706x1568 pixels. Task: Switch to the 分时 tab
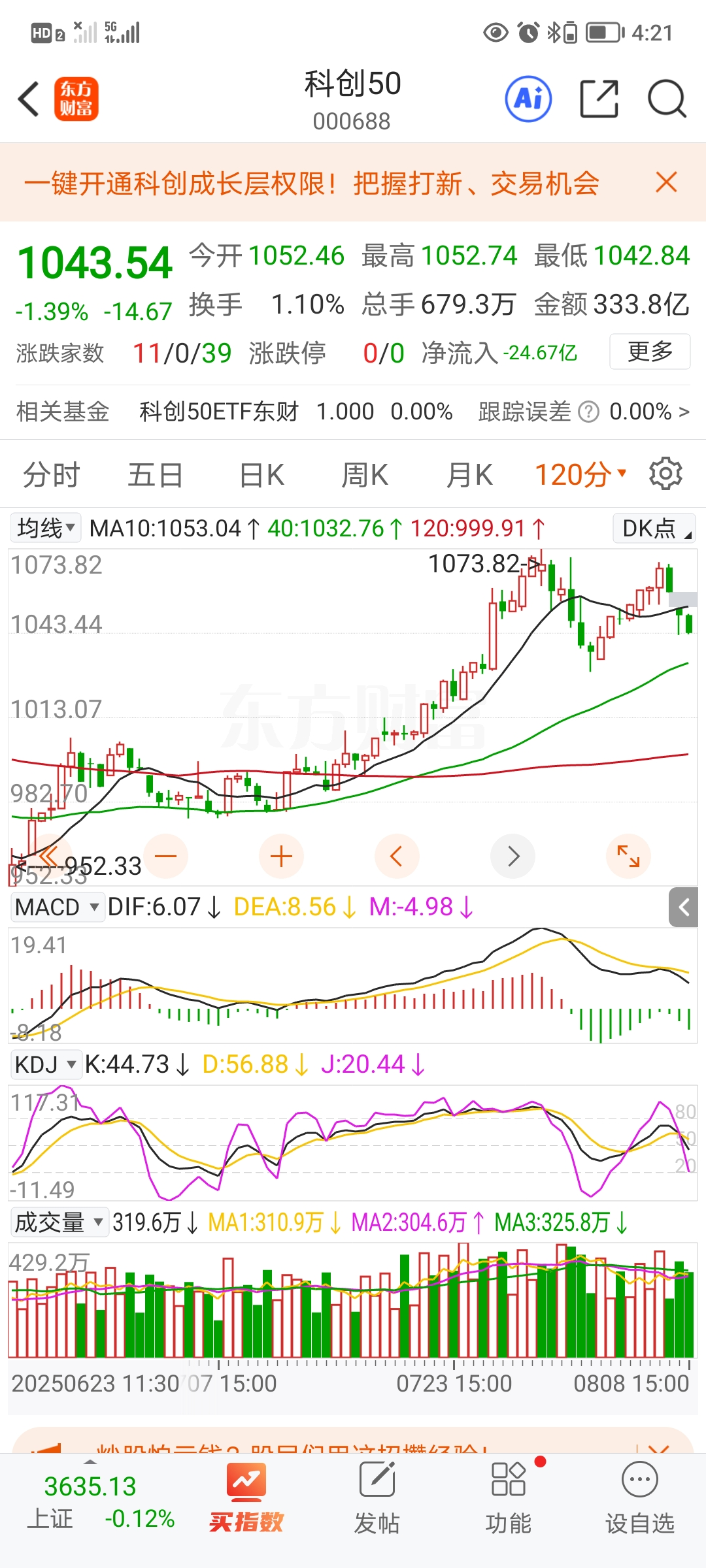pyautogui.click(x=51, y=475)
